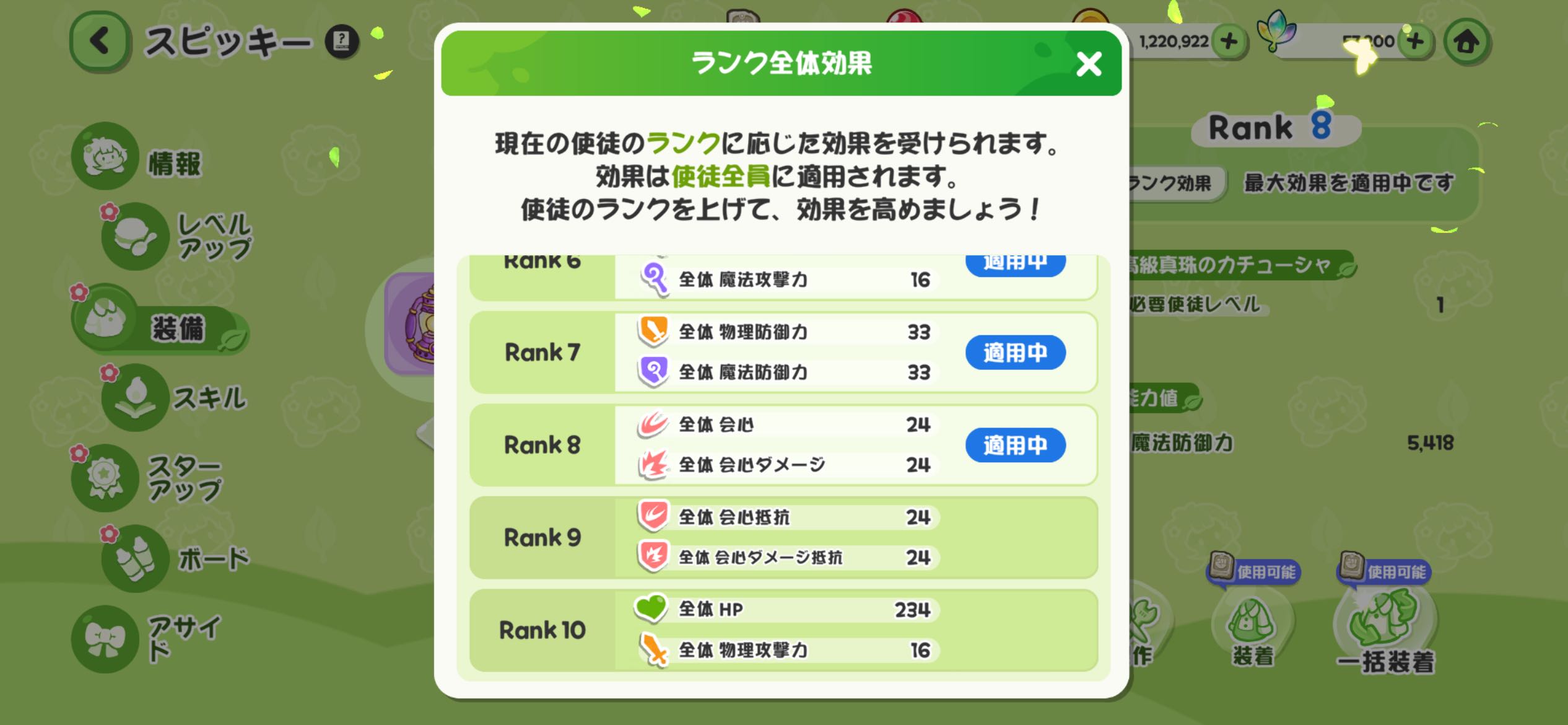Switch to the レベルアップ tab

176,237
